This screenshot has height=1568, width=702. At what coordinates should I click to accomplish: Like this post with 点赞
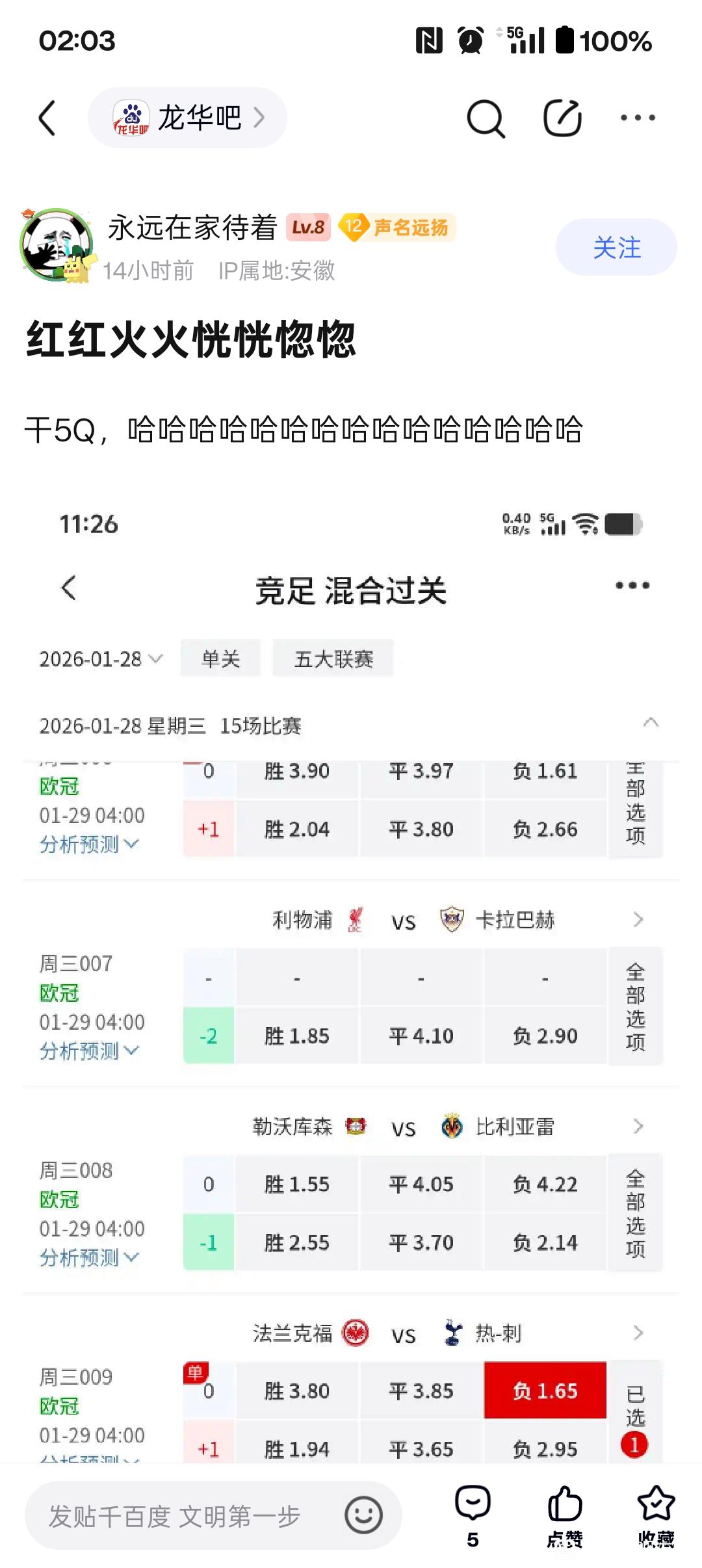(x=564, y=1515)
